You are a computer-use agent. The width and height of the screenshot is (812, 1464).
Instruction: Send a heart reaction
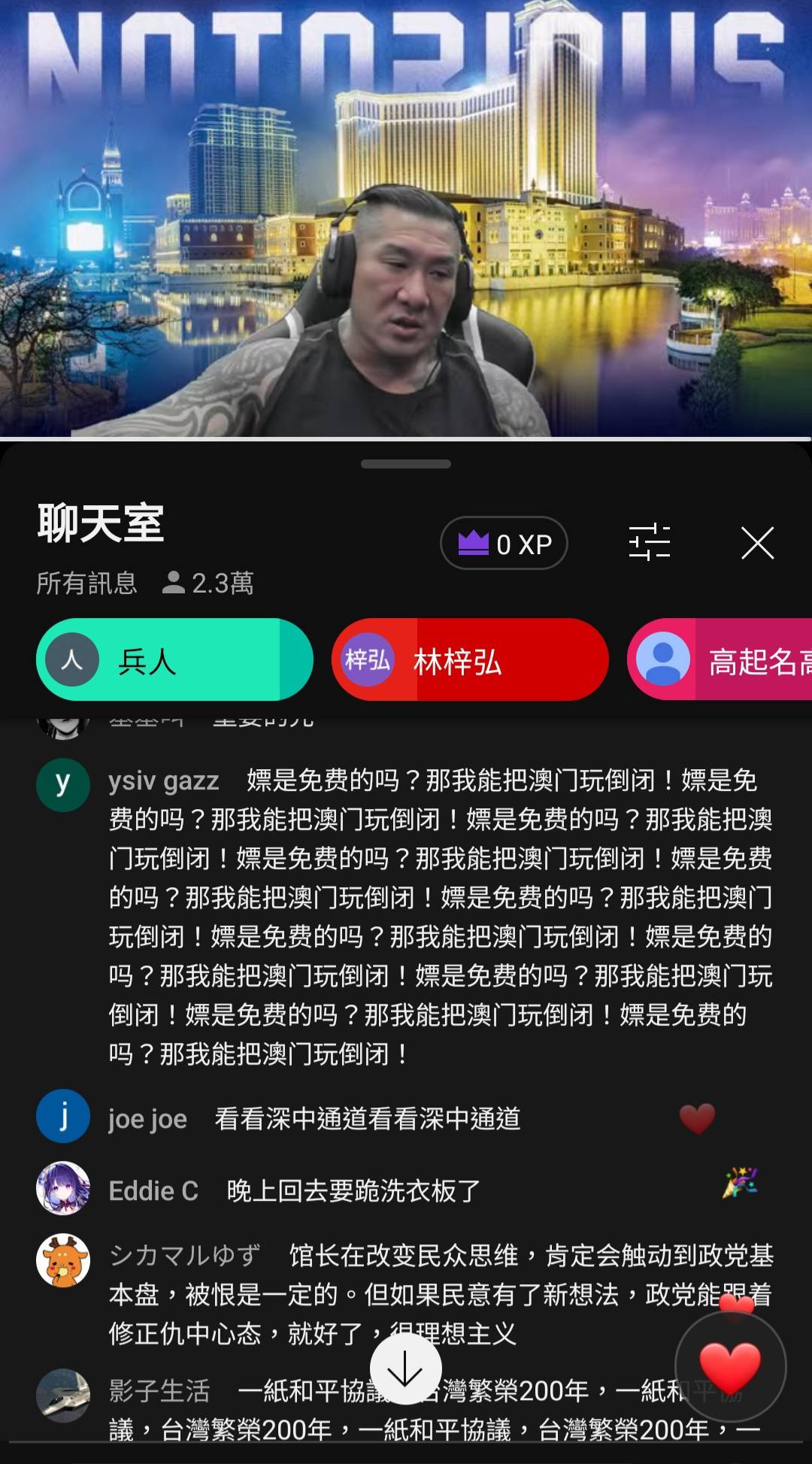pyautogui.click(x=731, y=1366)
